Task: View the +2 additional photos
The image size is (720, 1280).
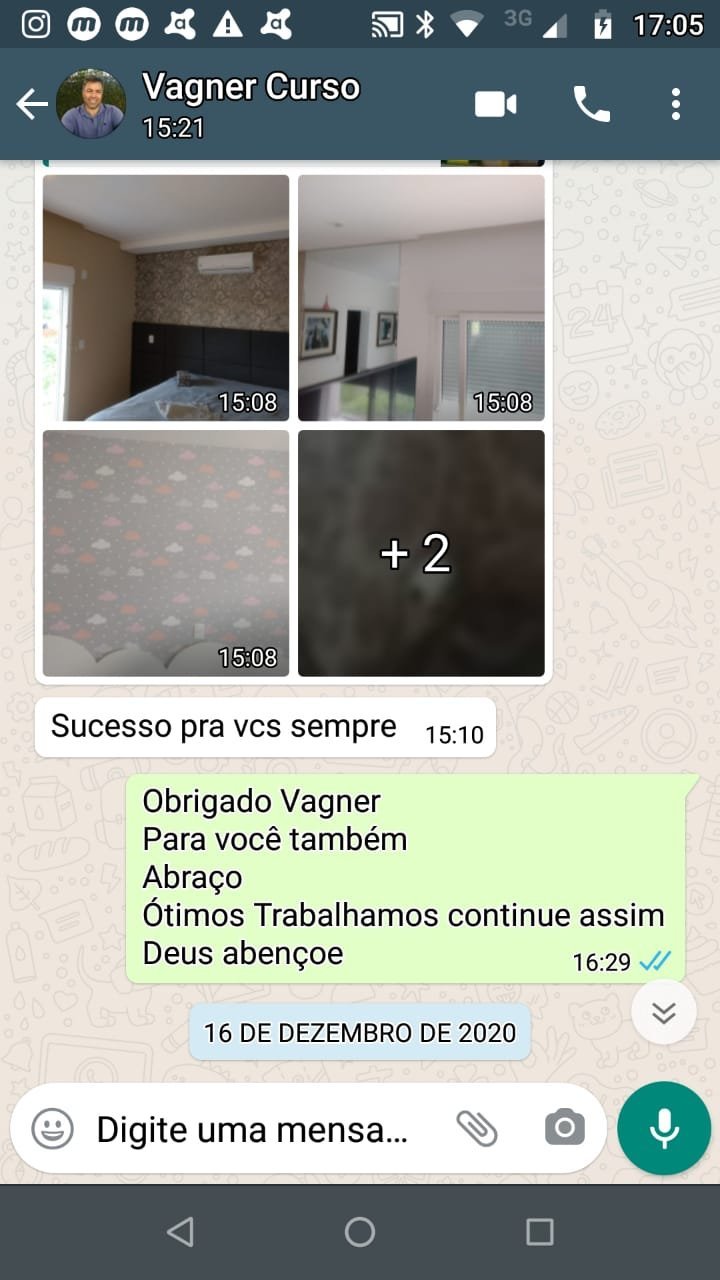Action: point(421,553)
